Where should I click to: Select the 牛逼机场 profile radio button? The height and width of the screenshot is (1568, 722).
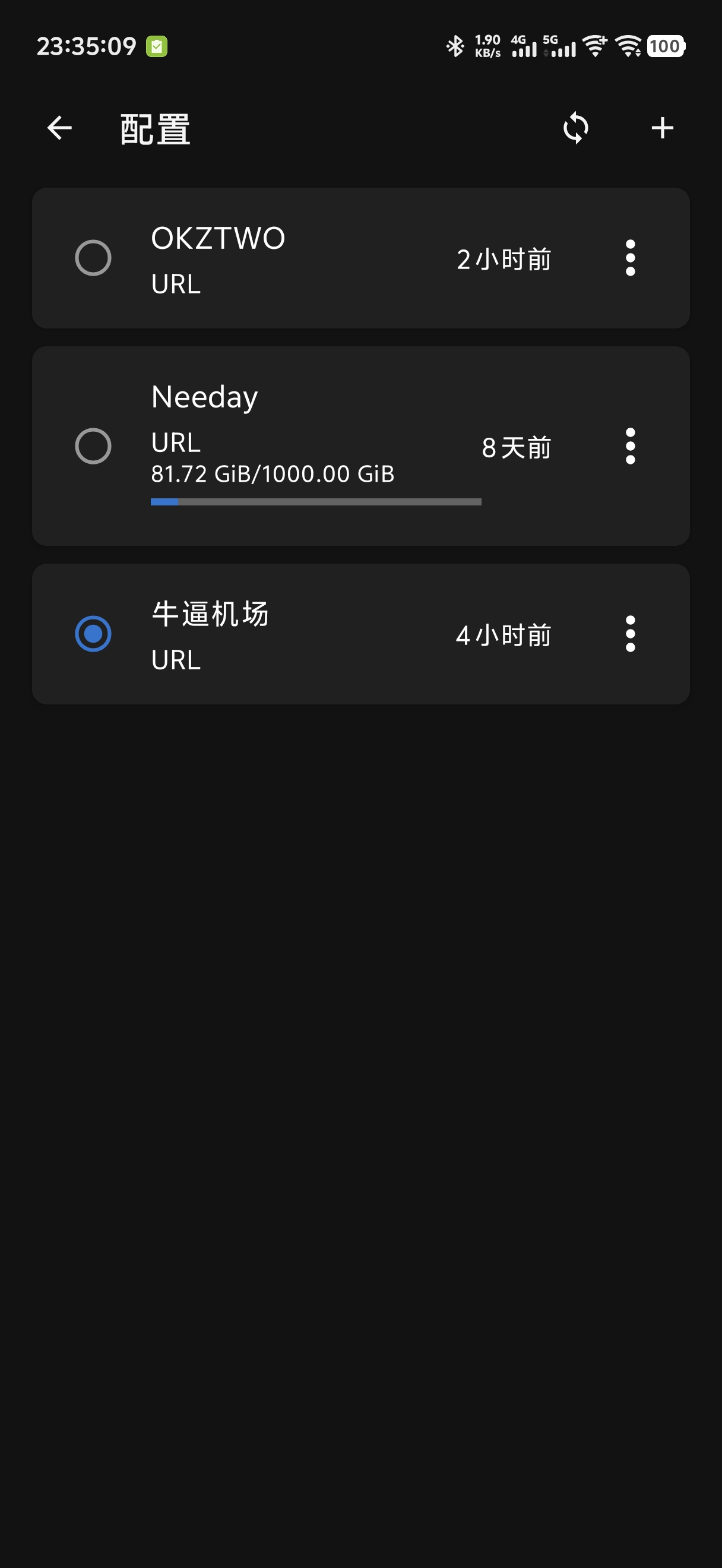[93, 634]
